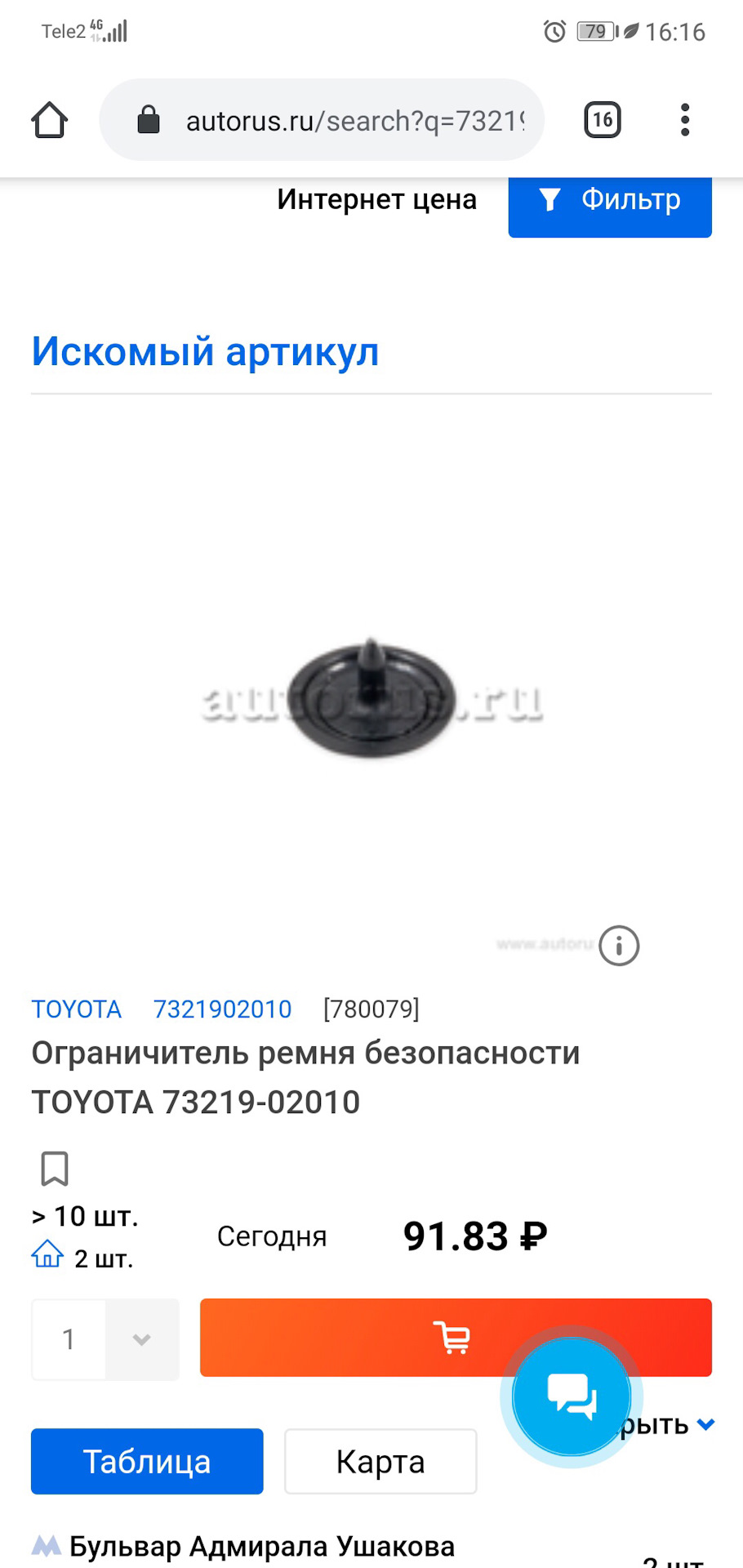This screenshot has width=743, height=1568.
Task: Open the TOYOTA brand link
Action: pyautogui.click(x=76, y=1009)
